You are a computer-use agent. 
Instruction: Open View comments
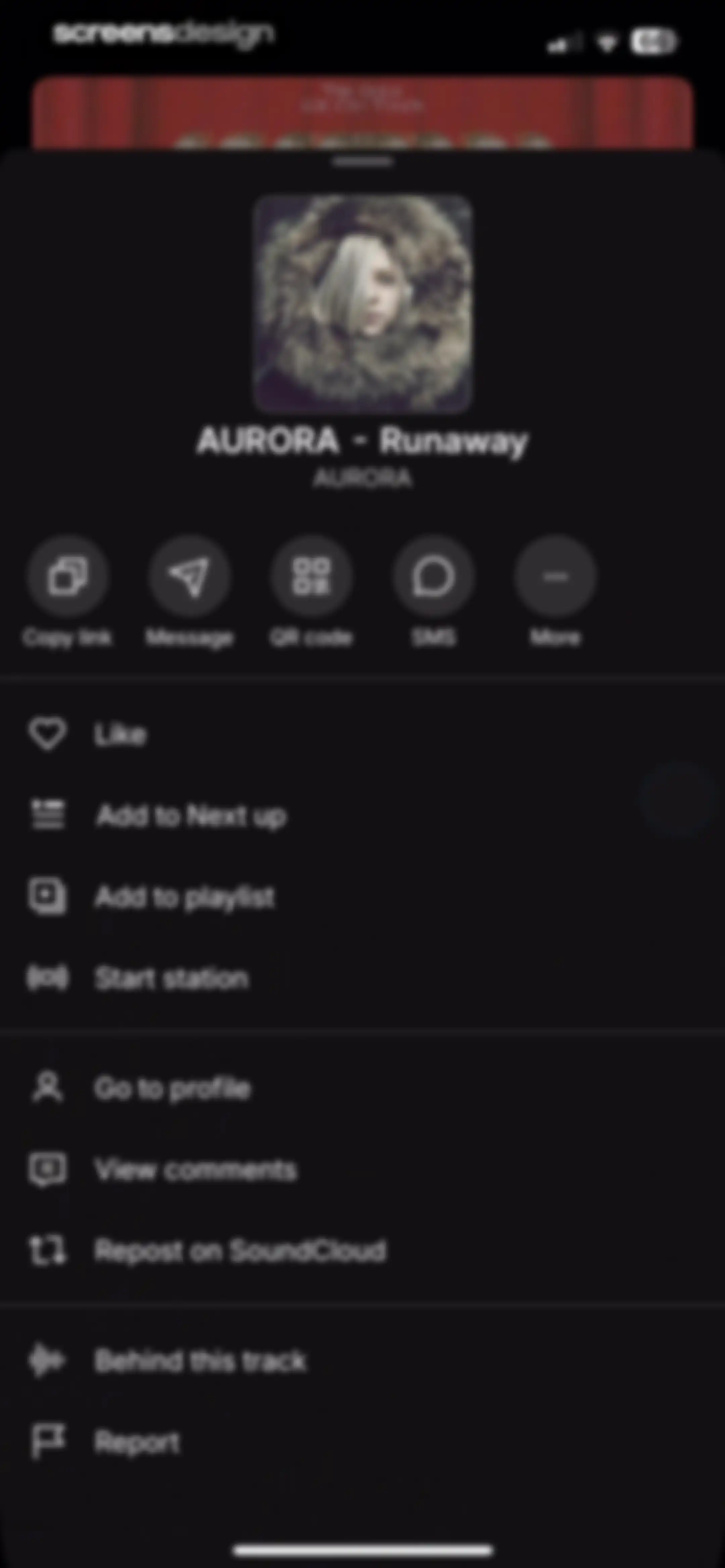coord(362,1169)
